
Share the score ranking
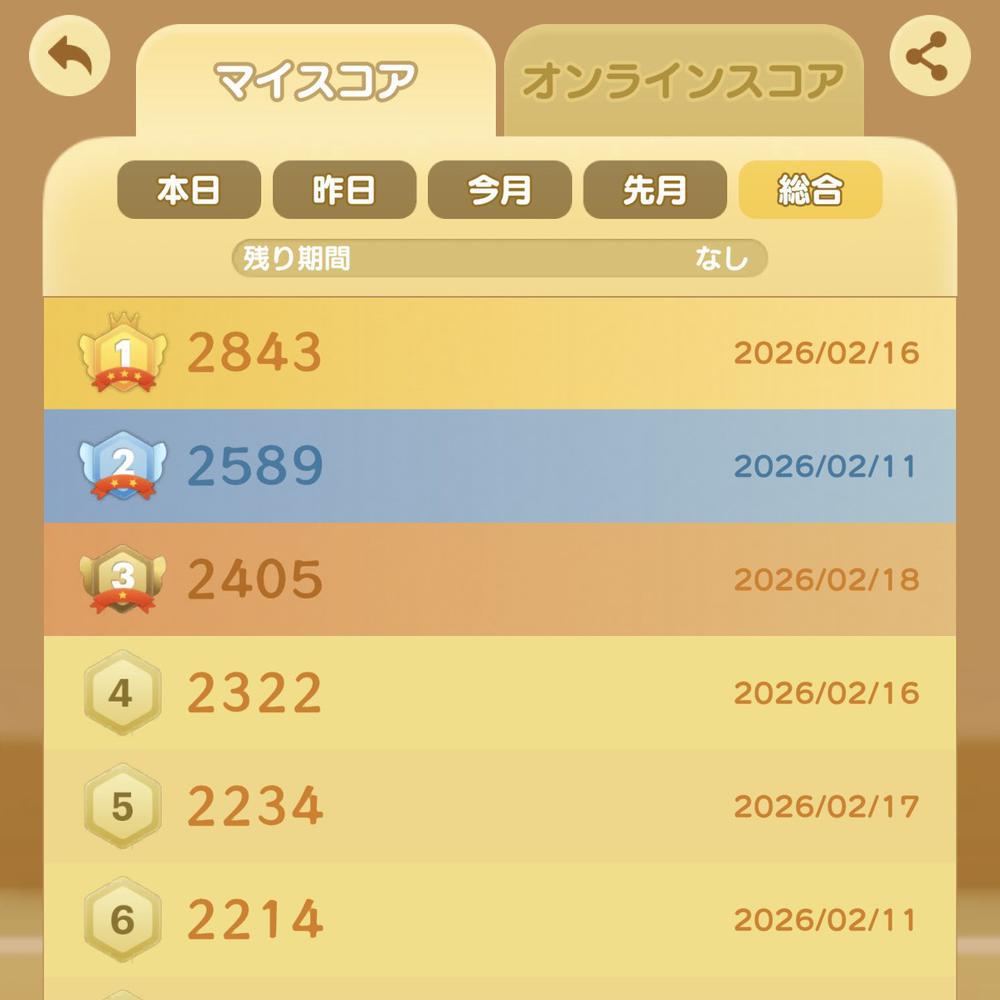(930, 56)
